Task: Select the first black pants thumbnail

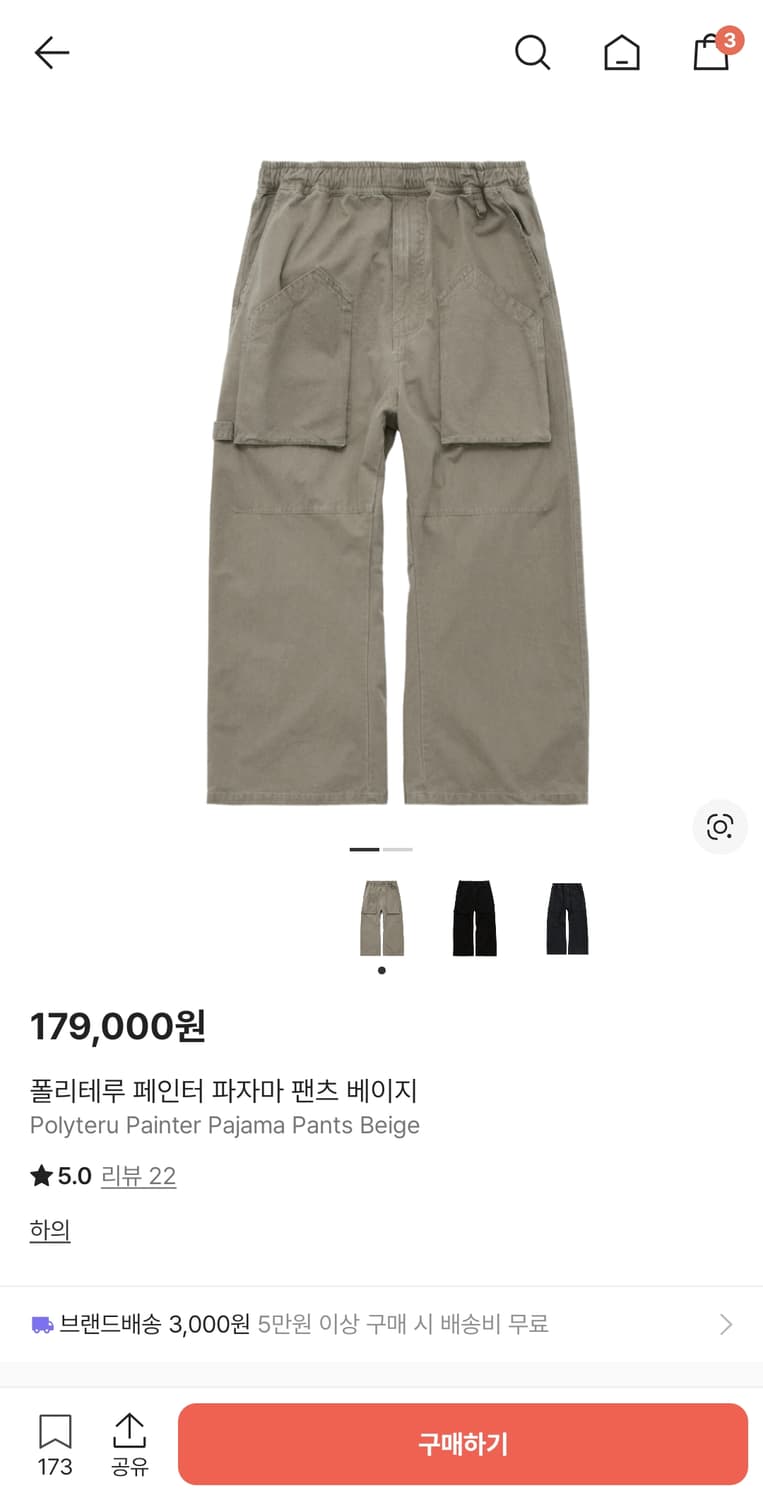Action: coord(474,917)
